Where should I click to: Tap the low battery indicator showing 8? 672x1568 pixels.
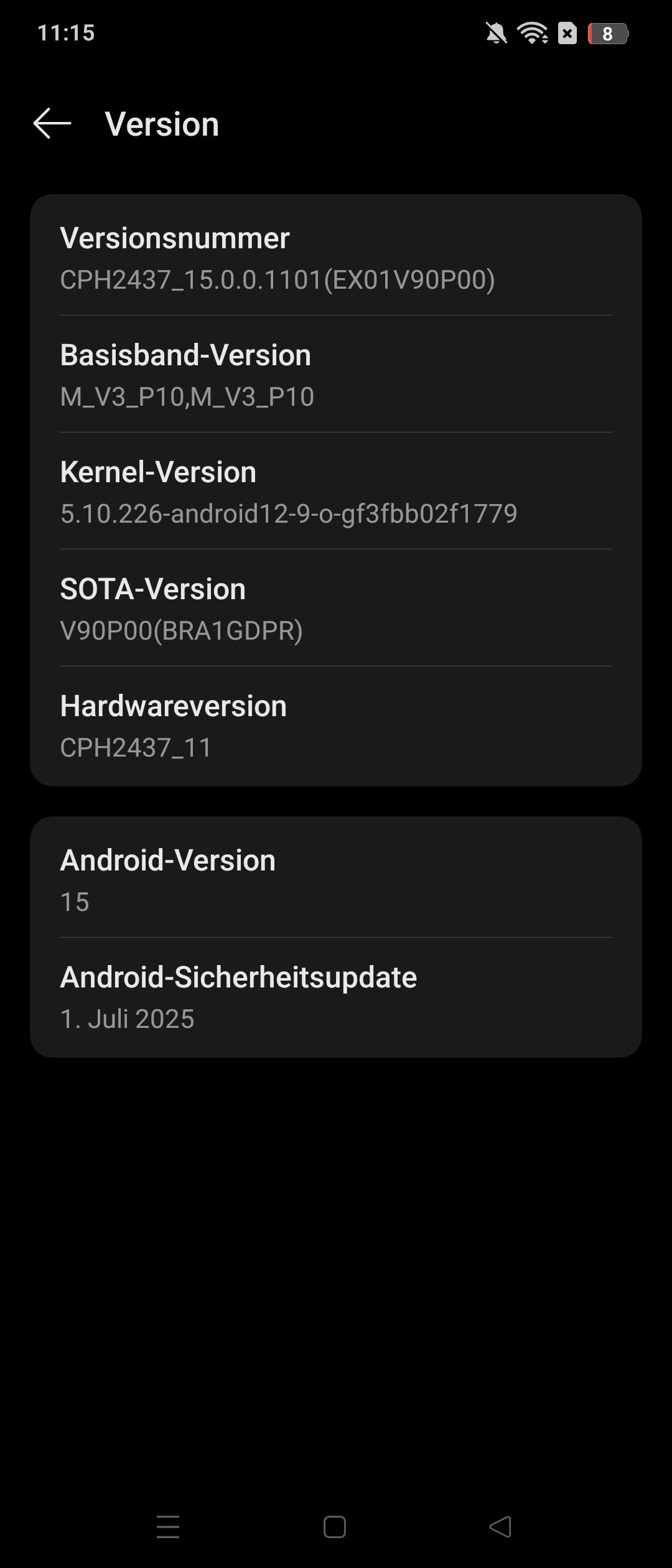609,34
